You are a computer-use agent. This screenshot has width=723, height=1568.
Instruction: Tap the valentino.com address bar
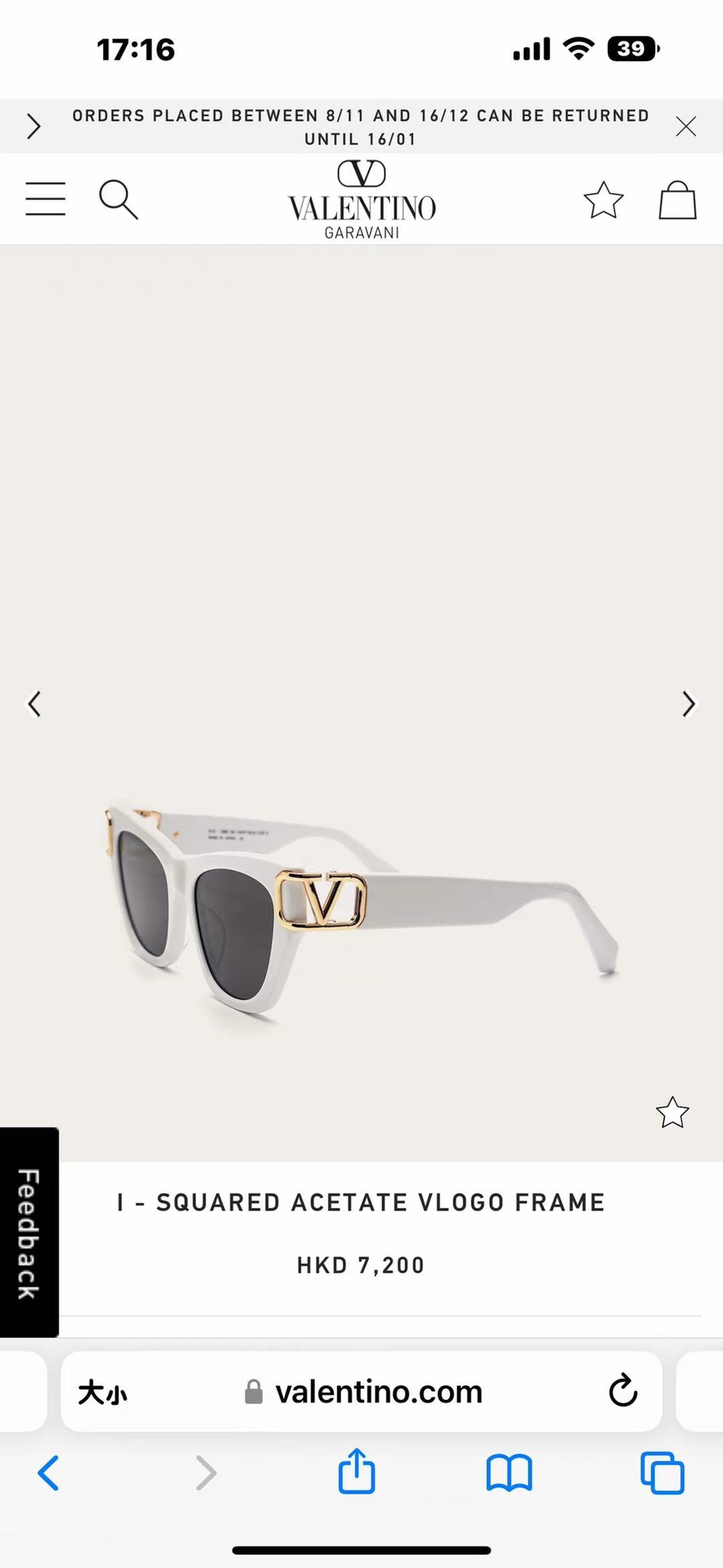[x=379, y=1392]
